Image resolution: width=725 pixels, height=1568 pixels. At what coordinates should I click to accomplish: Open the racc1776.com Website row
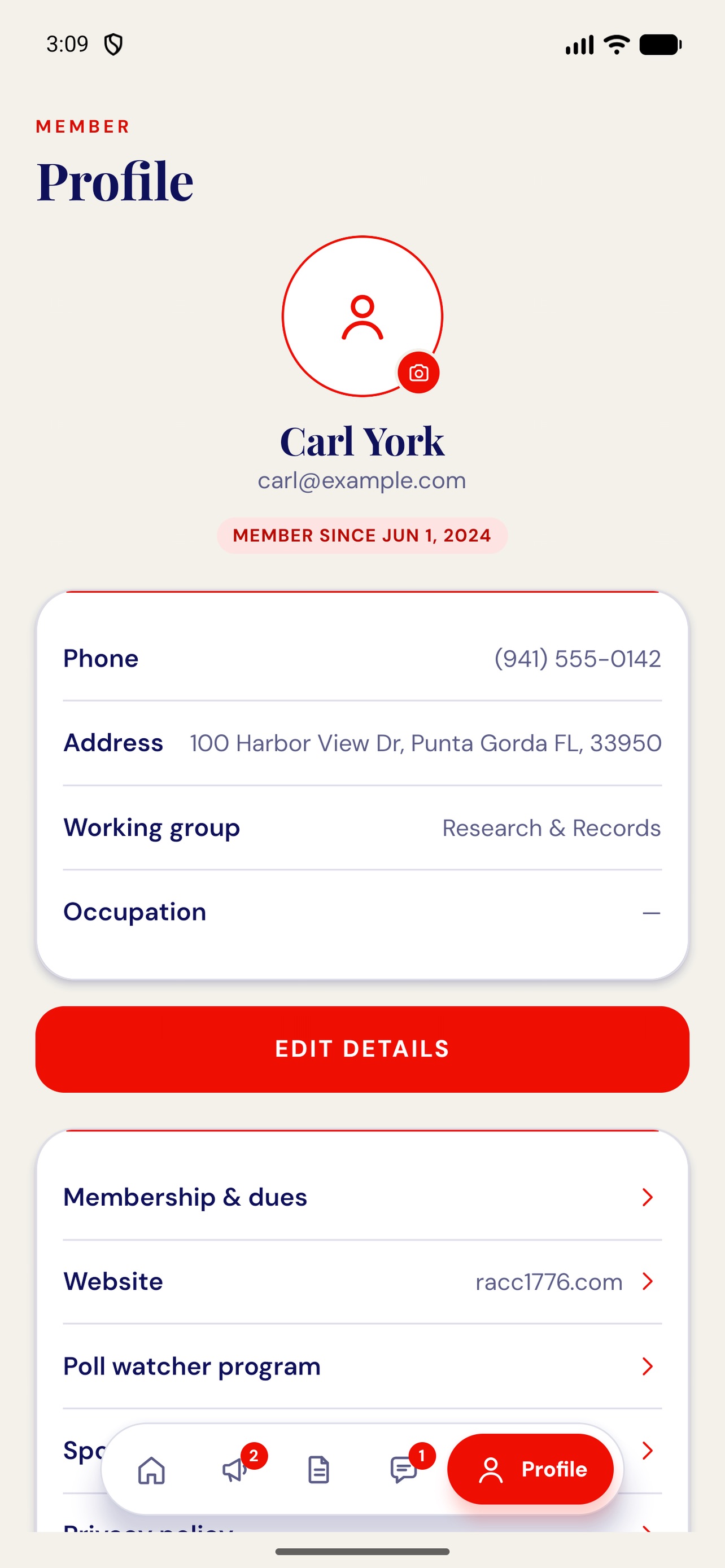[362, 1281]
